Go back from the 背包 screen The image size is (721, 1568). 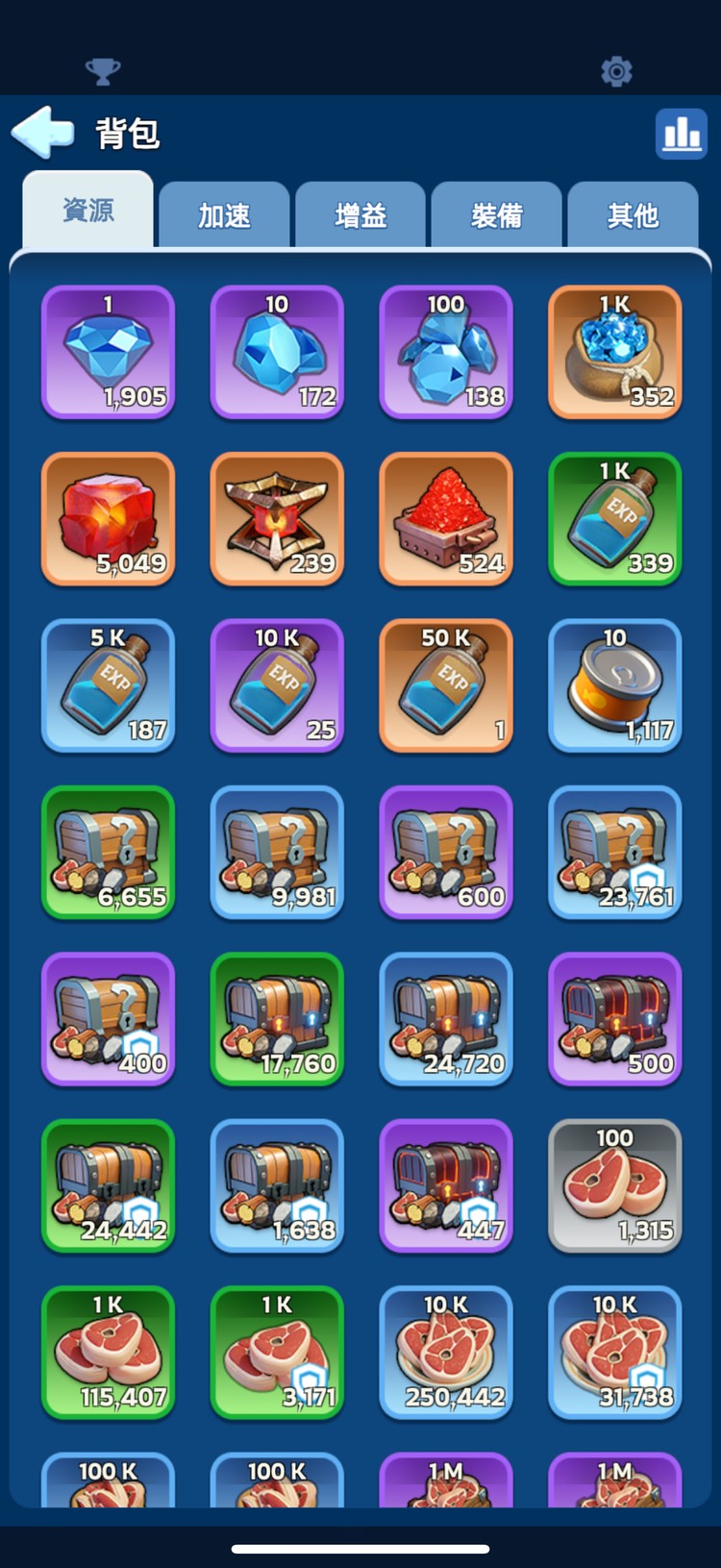43,132
